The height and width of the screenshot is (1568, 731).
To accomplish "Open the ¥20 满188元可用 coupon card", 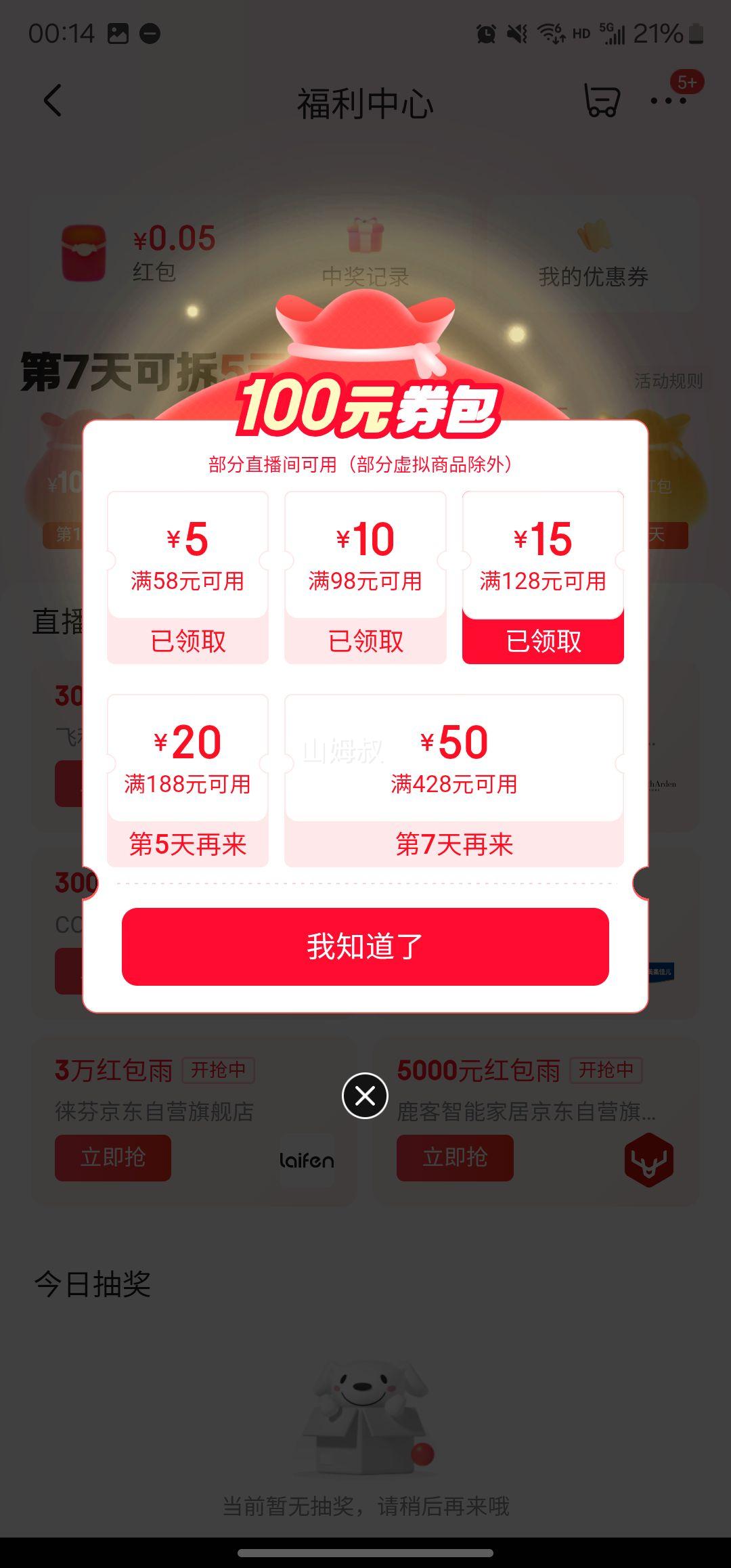I will (187, 780).
